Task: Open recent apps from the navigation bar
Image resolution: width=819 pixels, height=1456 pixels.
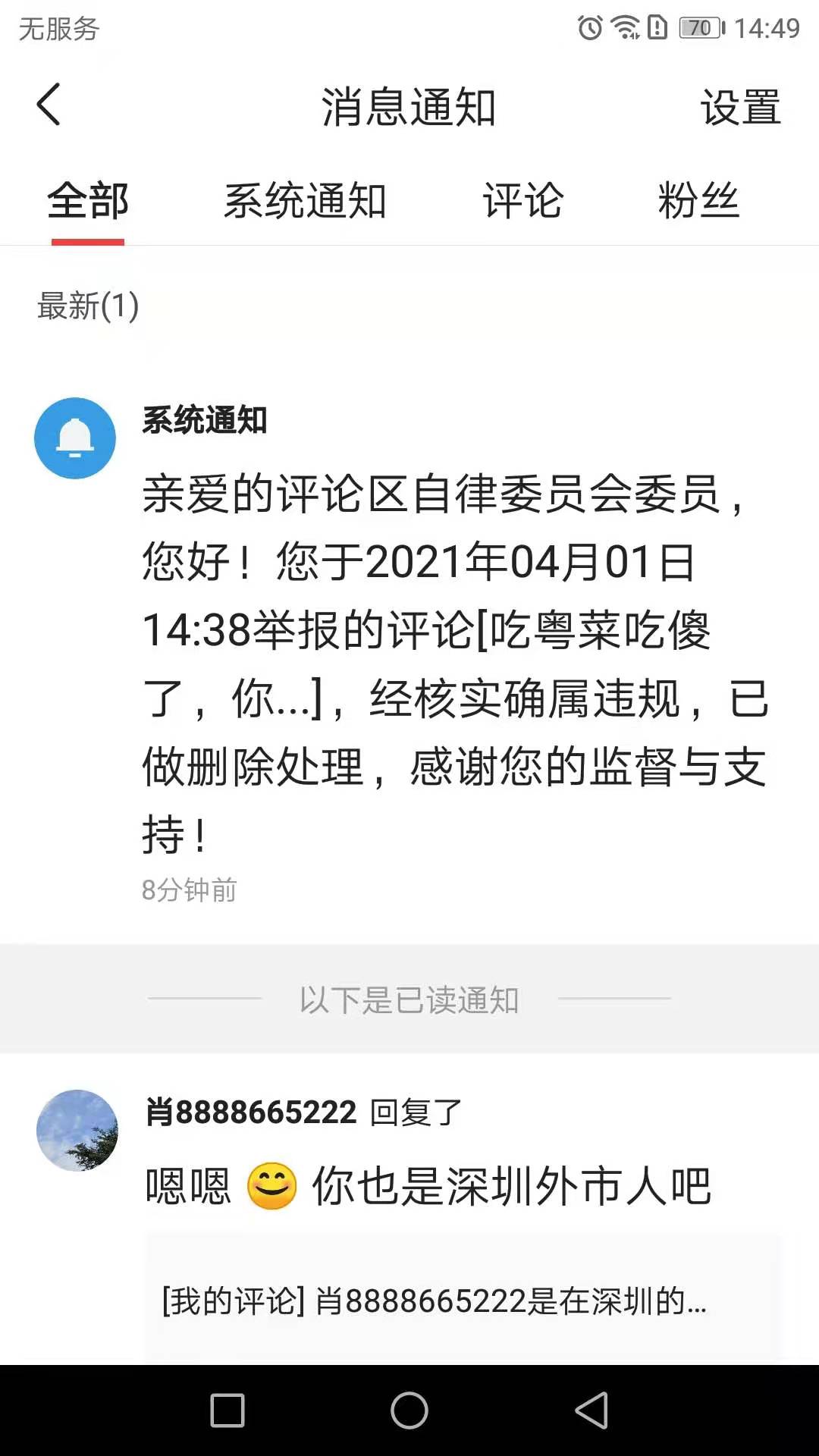Action: [x=227, y=1410]
